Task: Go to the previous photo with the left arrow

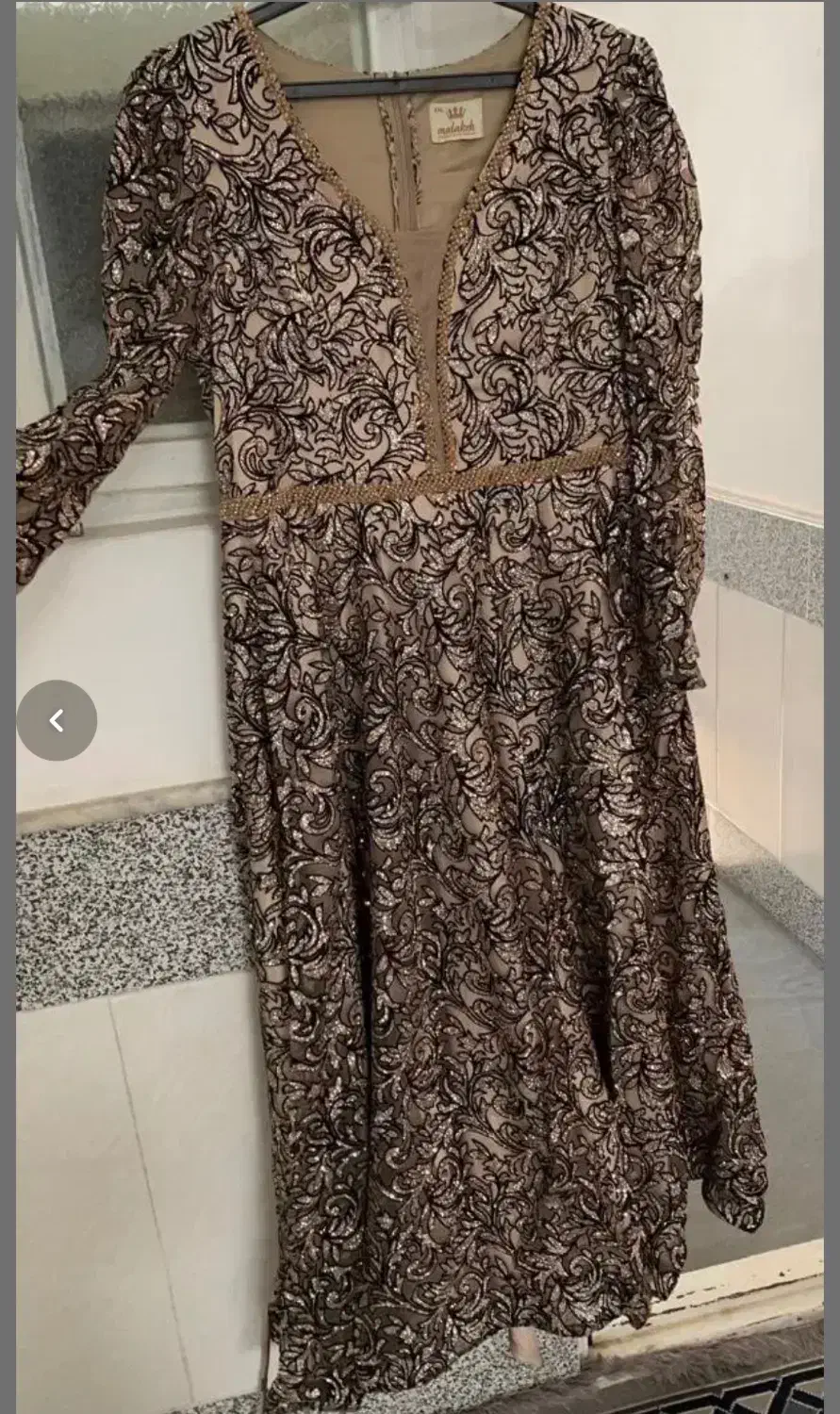Action: tap(57, 720)
